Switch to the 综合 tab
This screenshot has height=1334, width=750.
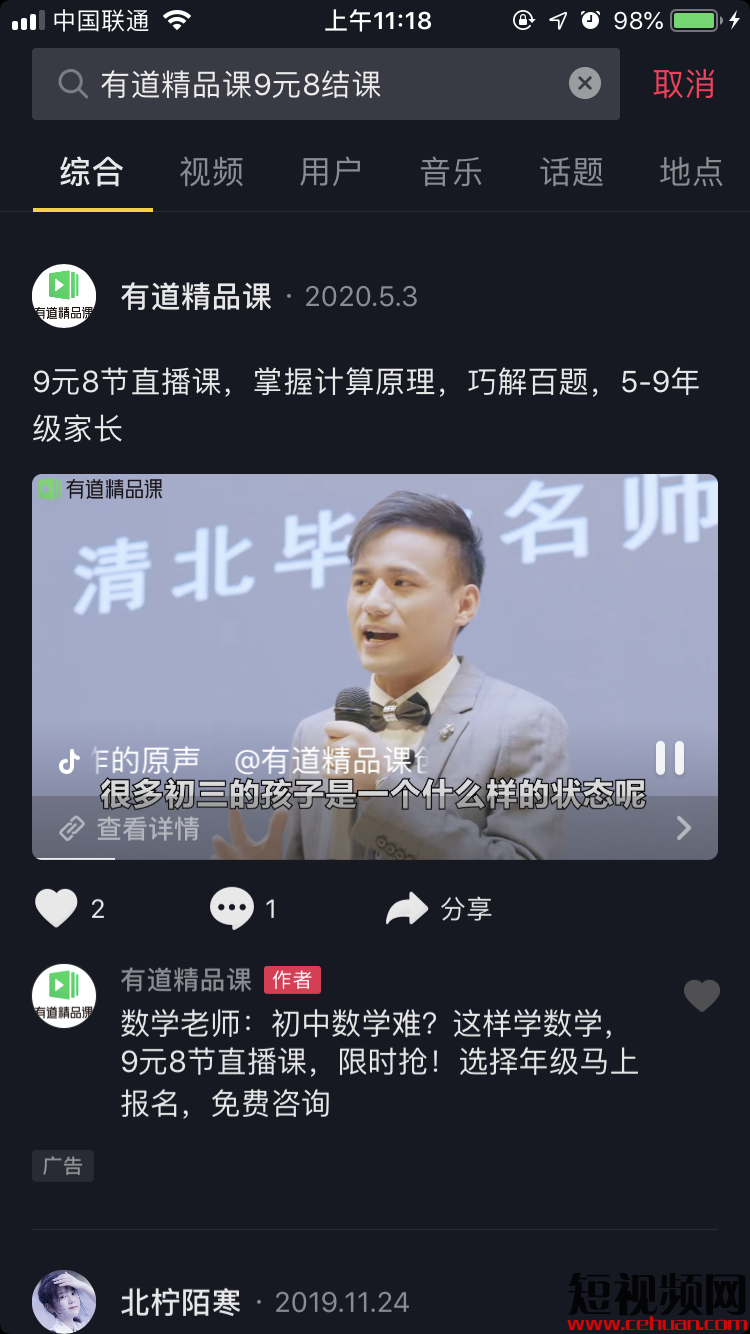point(91,172)
